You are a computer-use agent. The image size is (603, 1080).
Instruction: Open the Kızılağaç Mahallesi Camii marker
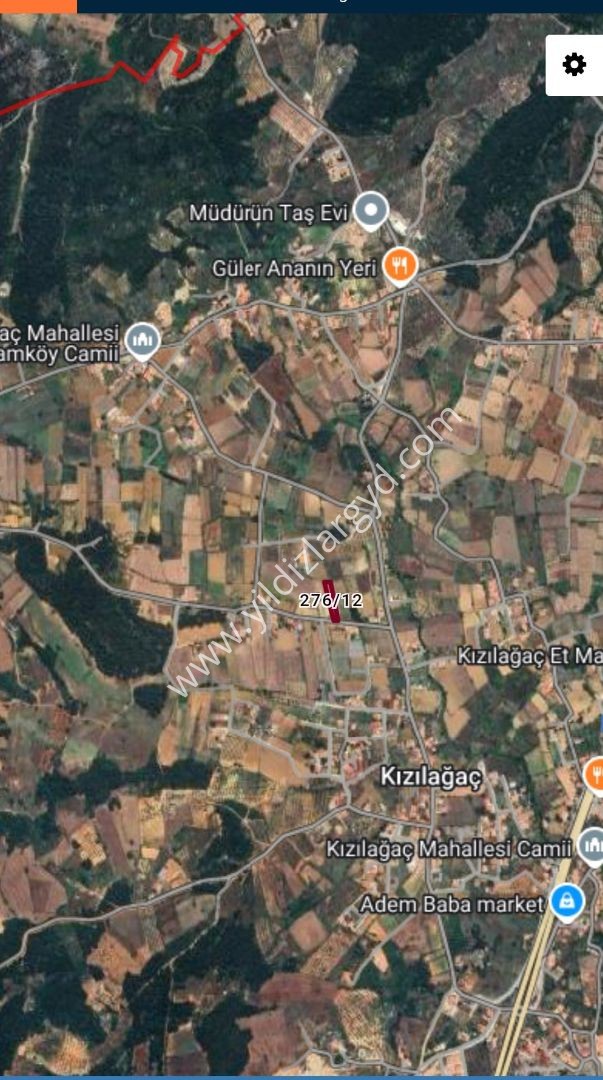point(592,847)
